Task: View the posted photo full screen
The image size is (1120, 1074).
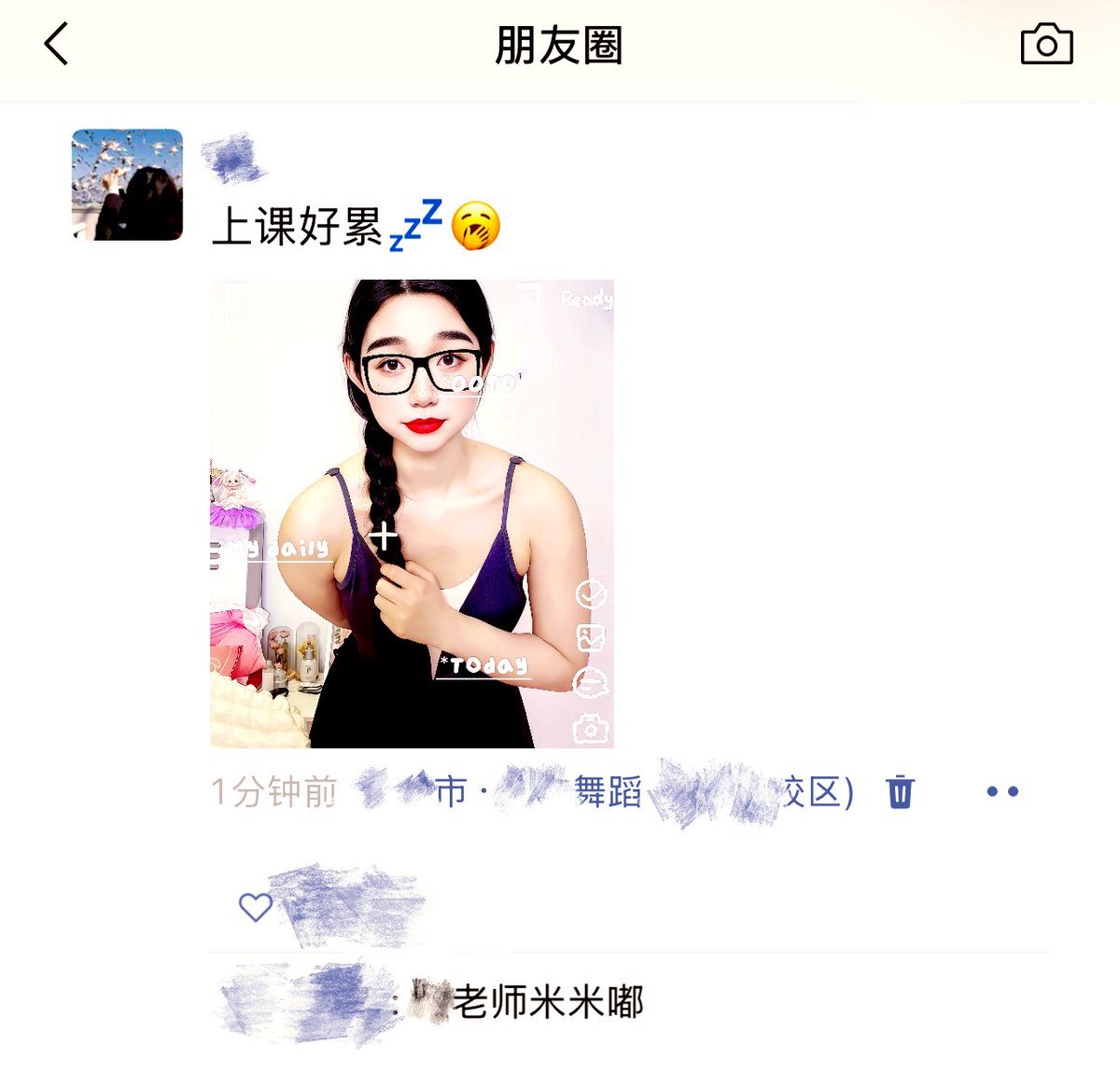Action: coord(412,513)
